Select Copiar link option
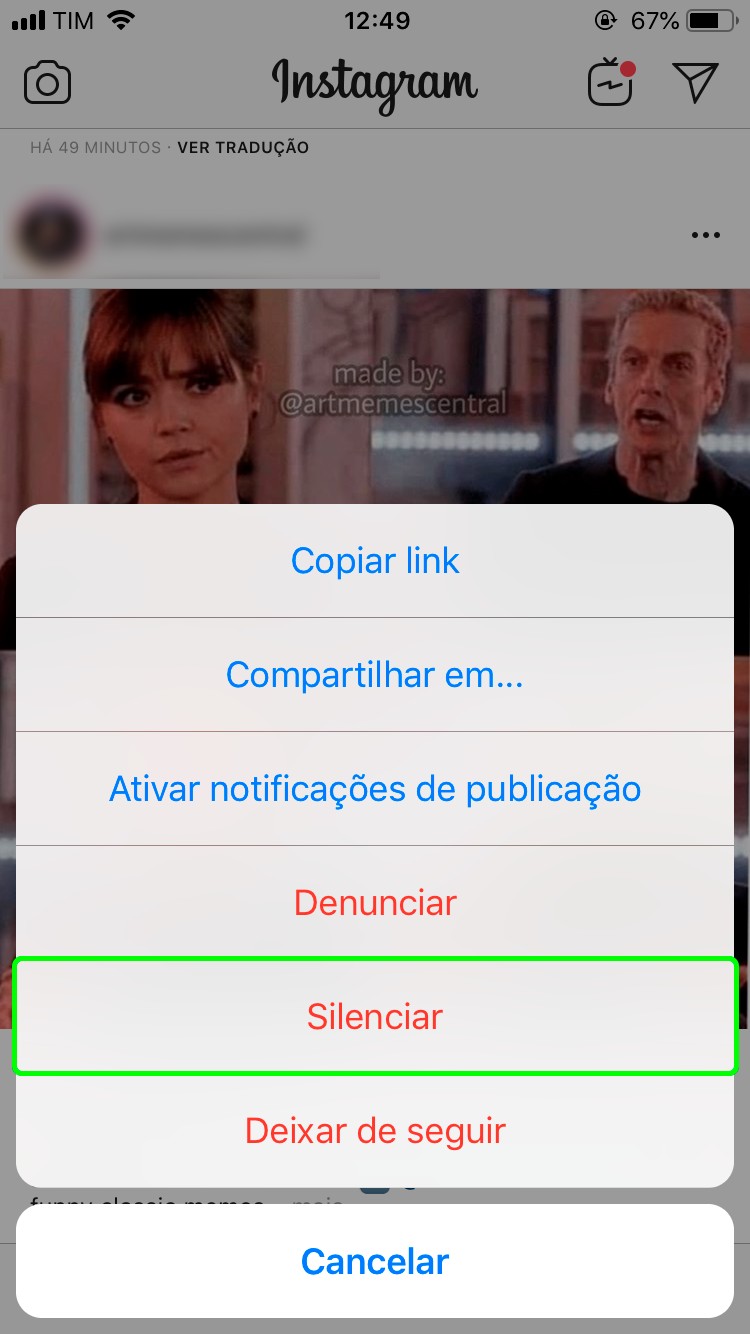The image size is (750, 1334). click(x=375, y=561)
